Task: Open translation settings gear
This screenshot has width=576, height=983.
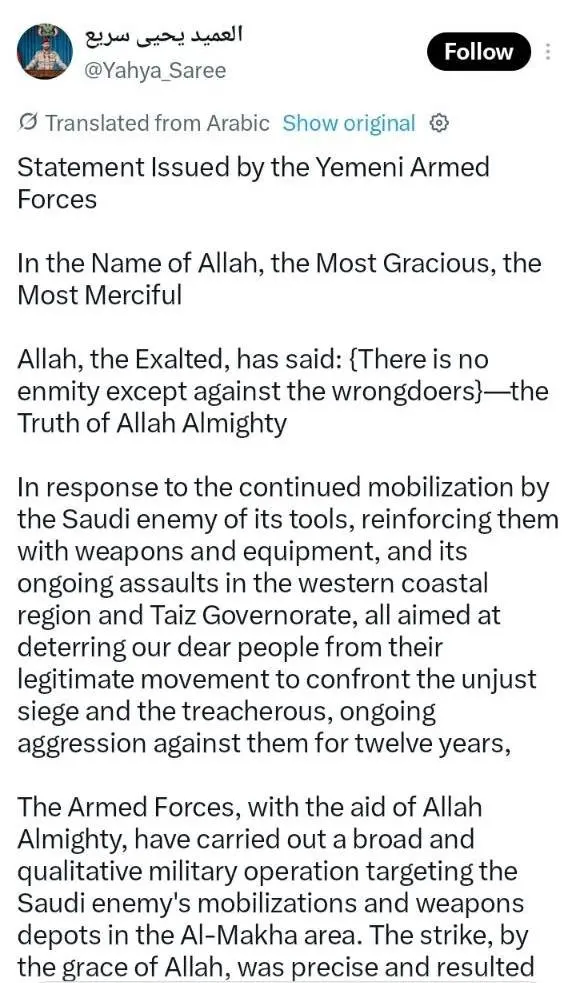Action: pos(439,124)
